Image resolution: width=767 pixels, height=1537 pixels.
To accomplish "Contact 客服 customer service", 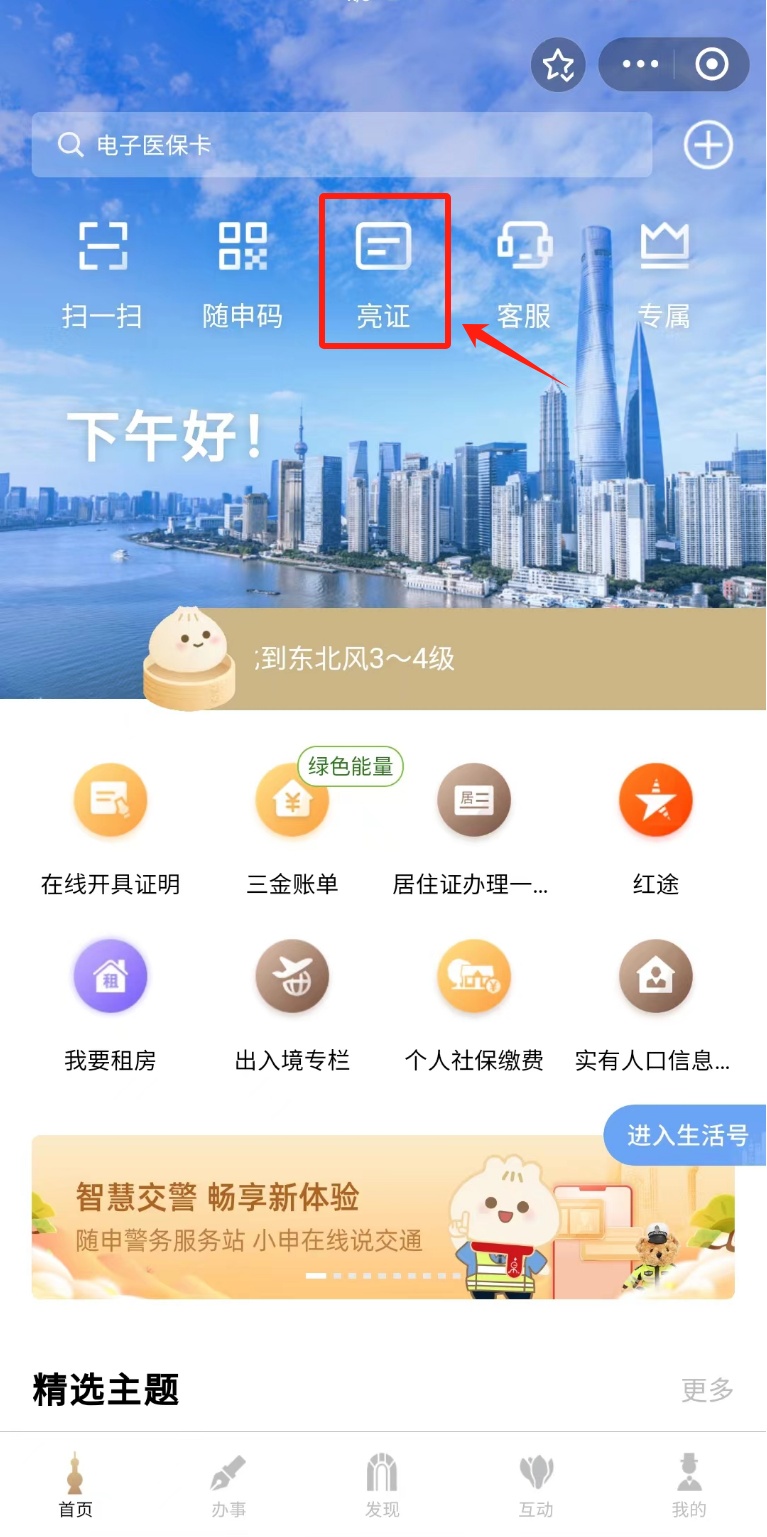I will tap(524, 272).
